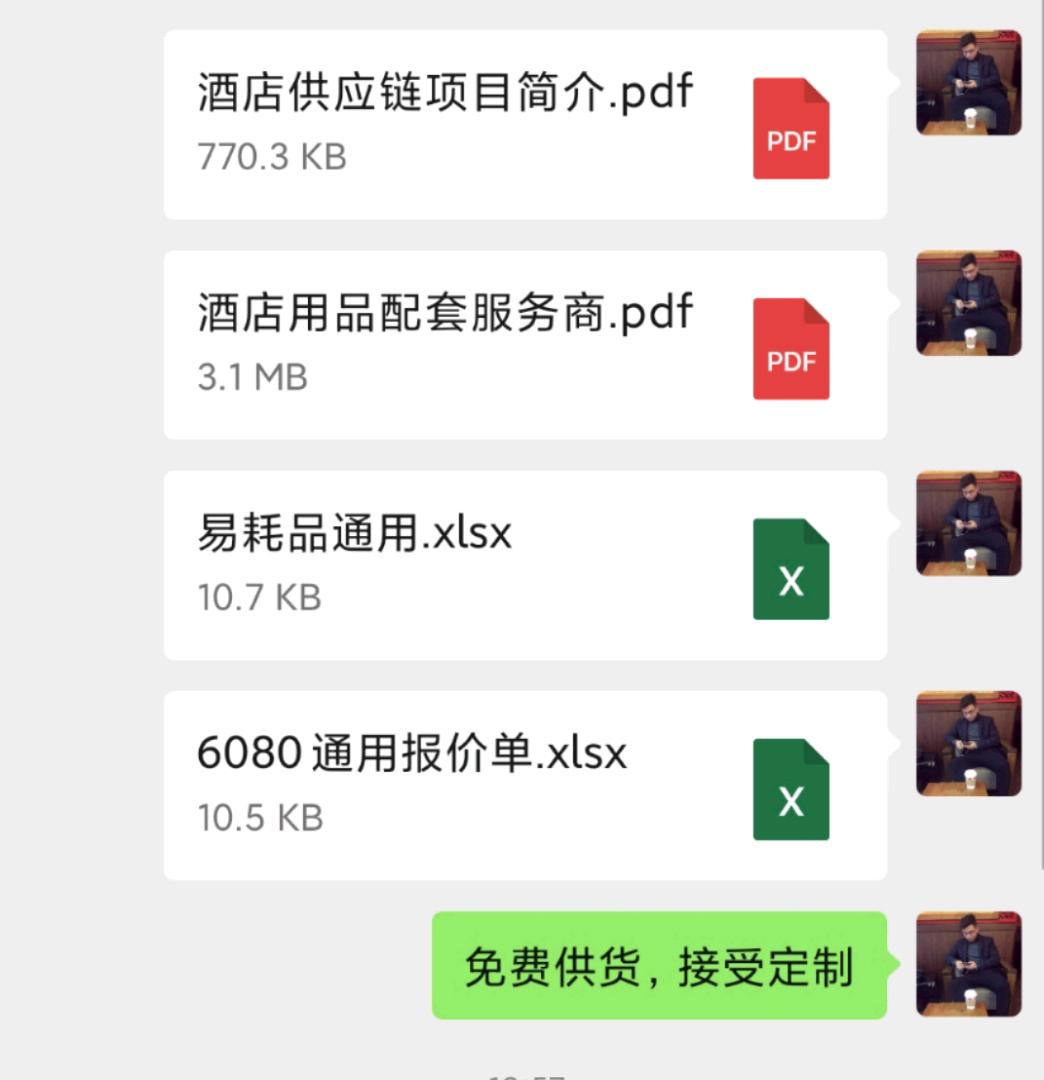Open 酒店供应链项目简介.pdf file

click(524, 124)
